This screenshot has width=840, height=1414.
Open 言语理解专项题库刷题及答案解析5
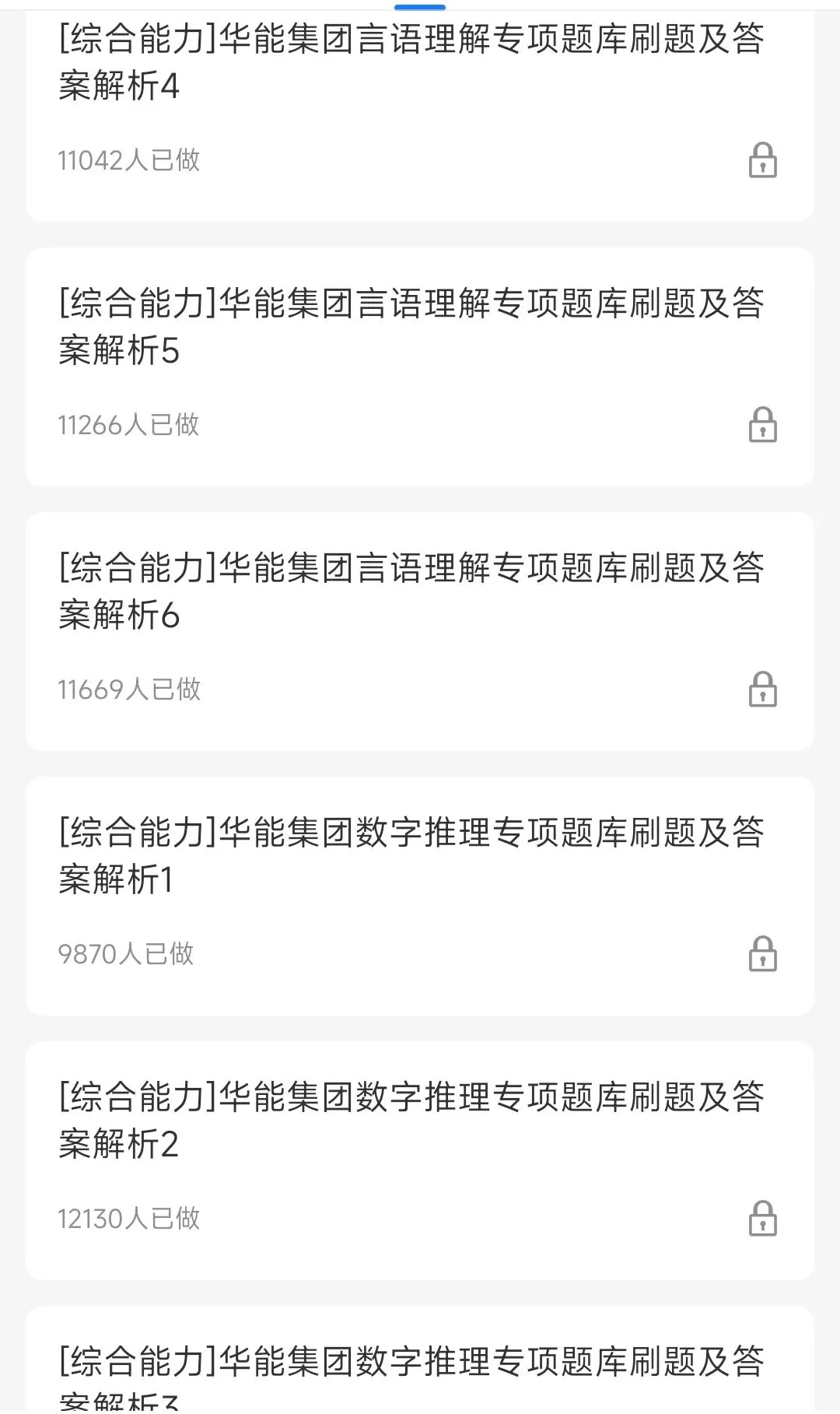[x=412, y=327]
